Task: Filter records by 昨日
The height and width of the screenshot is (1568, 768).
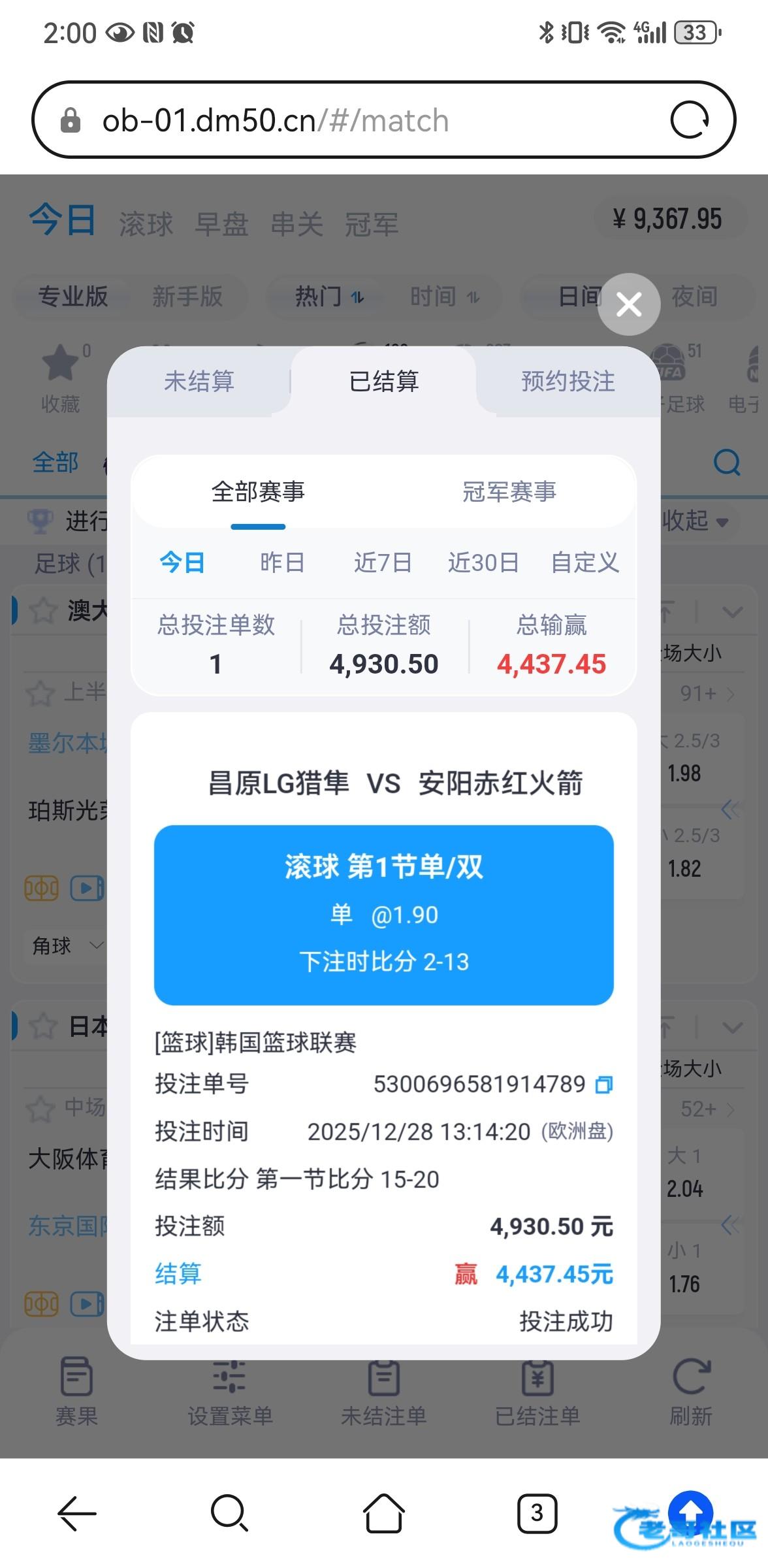Action: coord(282,563)
